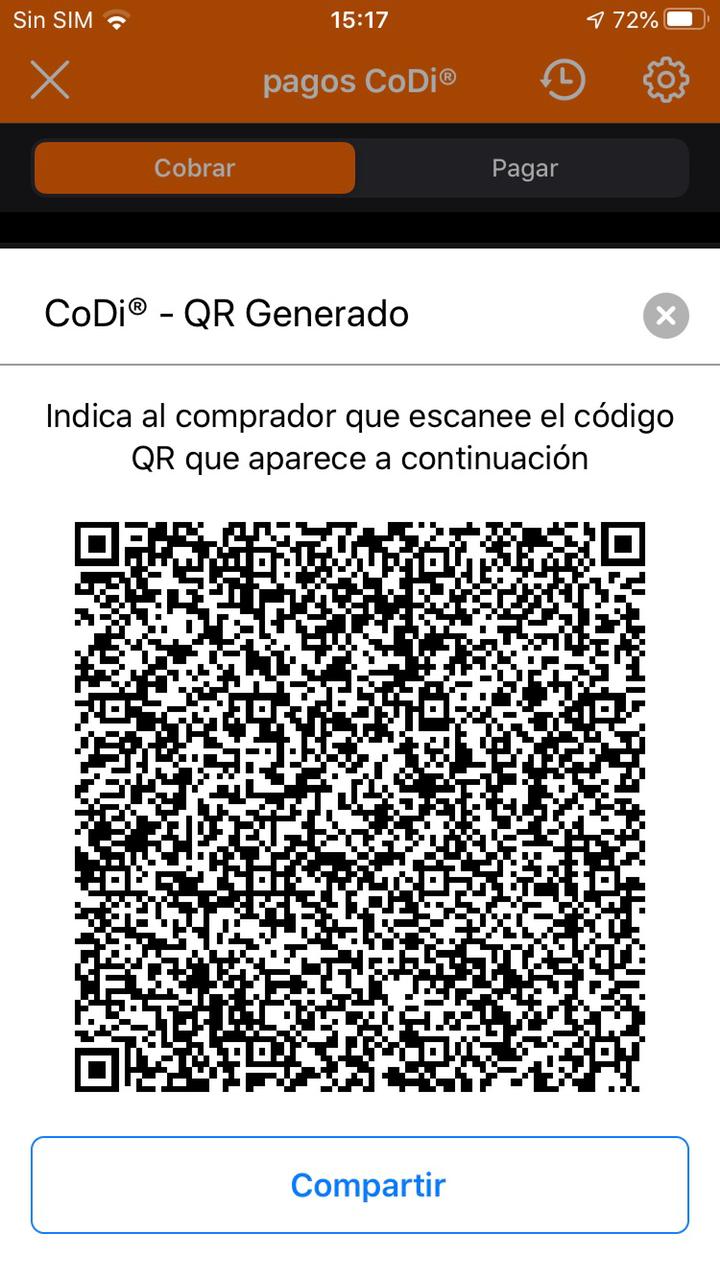Tap the pagos CoDi® title
Screen dimensions: 720x1280
pyautogui.click(x=360, y=80)
